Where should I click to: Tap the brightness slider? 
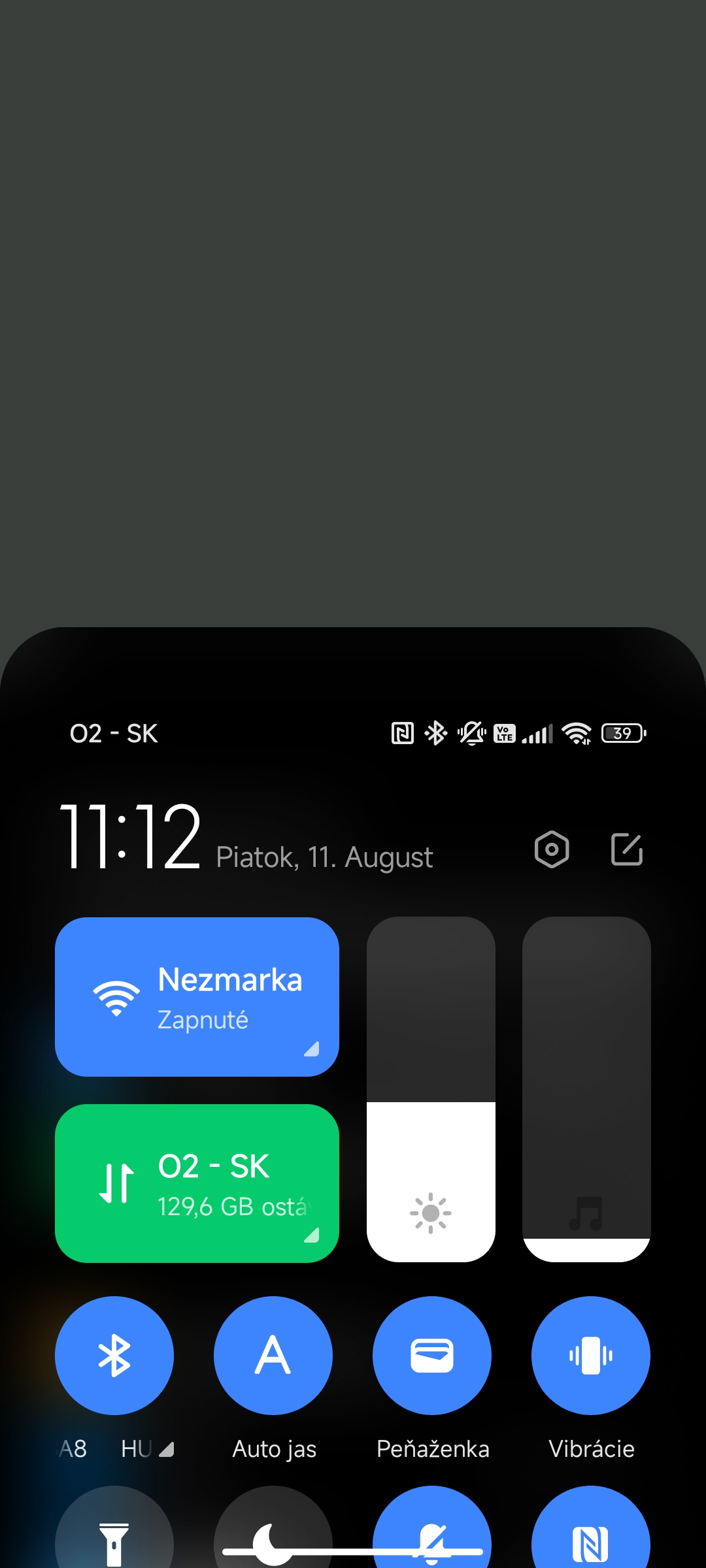point(431,1089)
